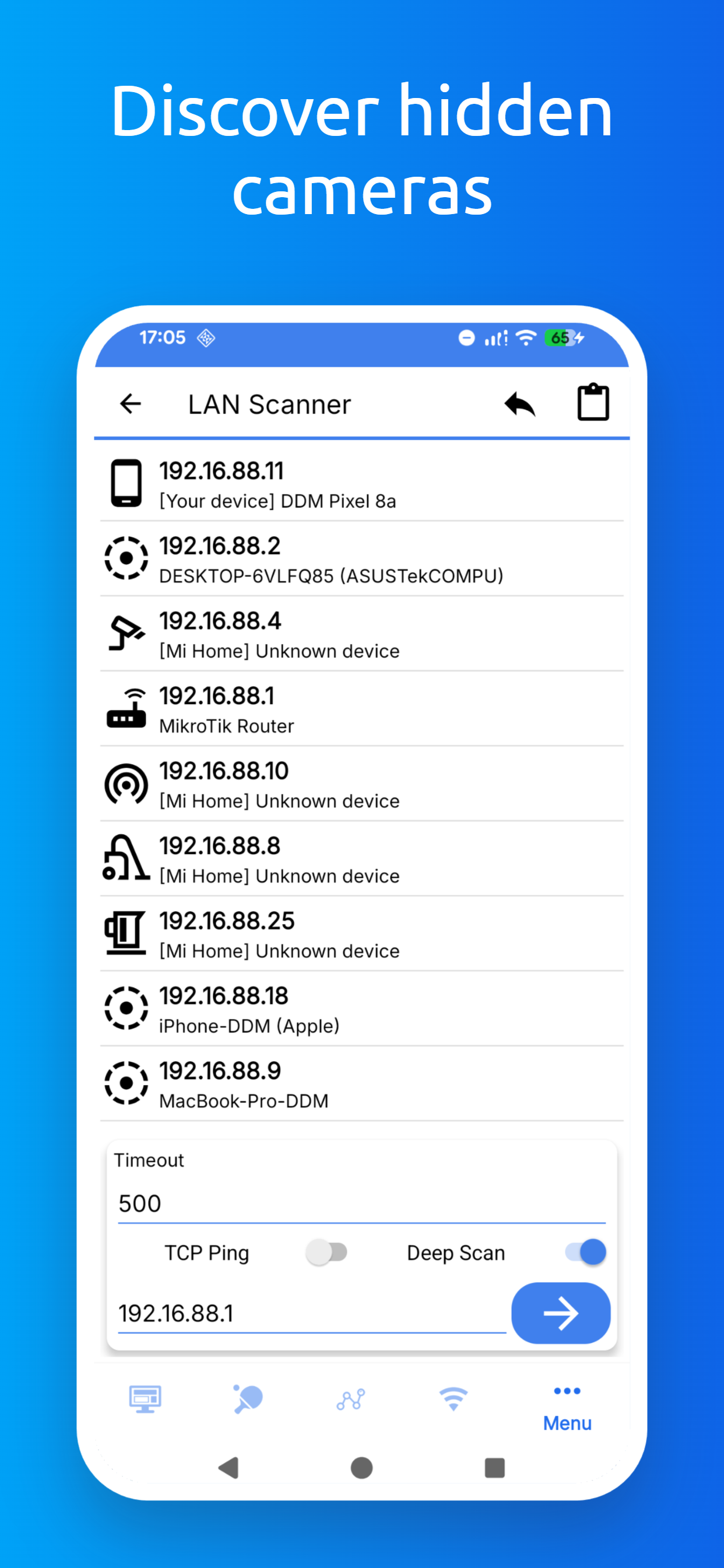
Task: Expand details for DESKTOP-6VLFQ85 device
Action: tap(361, 558)
